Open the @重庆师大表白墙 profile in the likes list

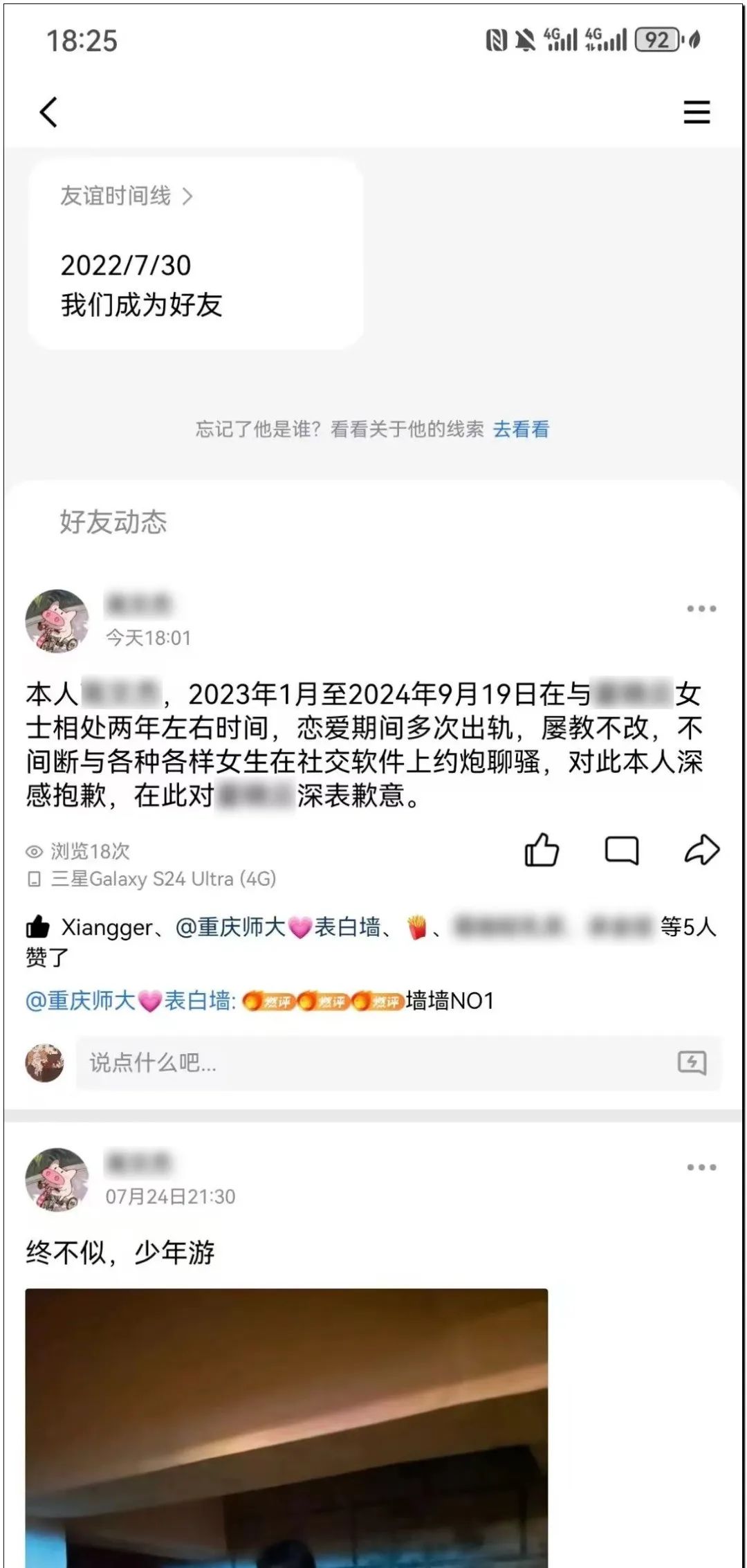coord(278,927)
